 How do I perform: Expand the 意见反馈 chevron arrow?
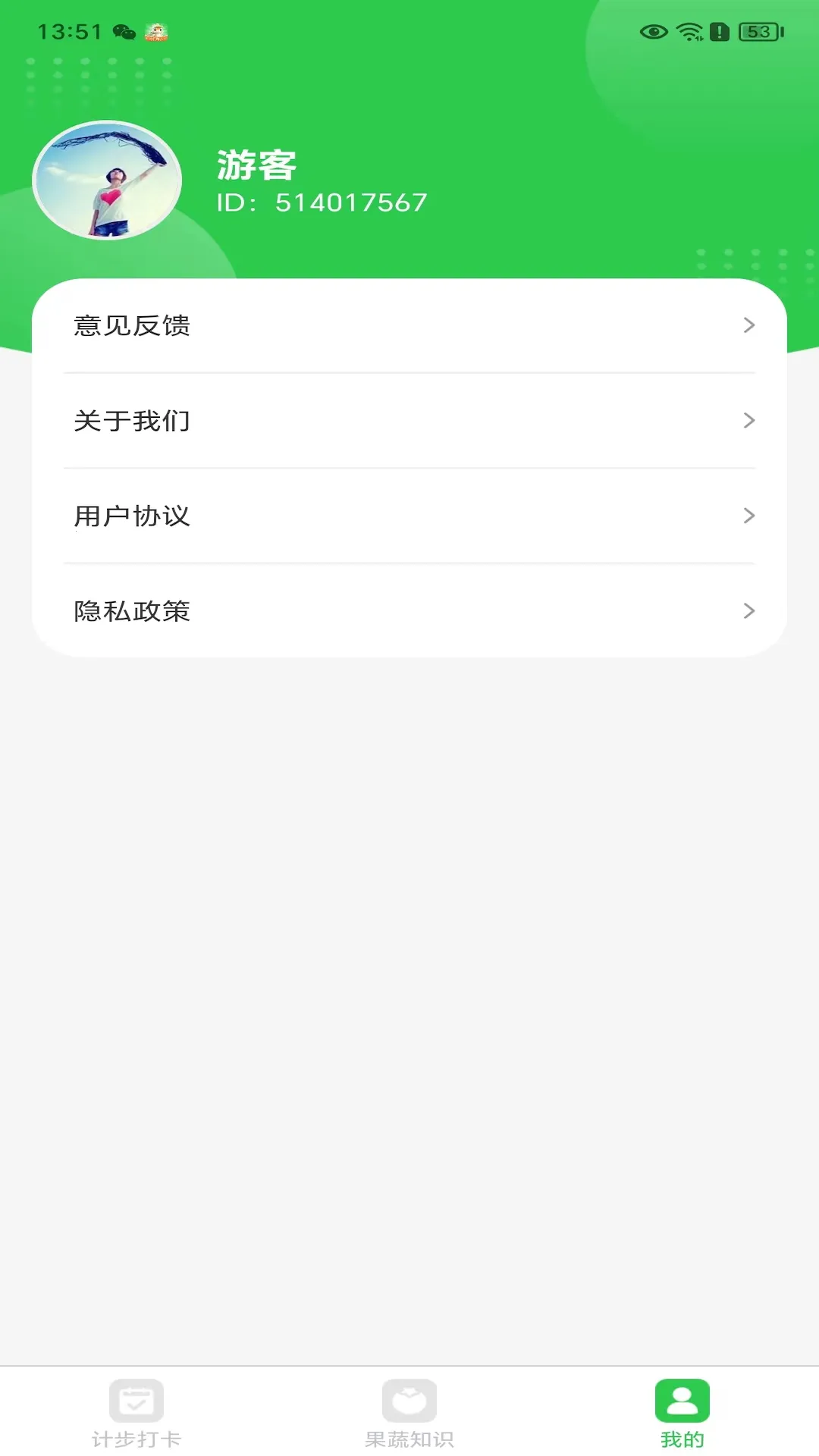click(x=750, y=326)
